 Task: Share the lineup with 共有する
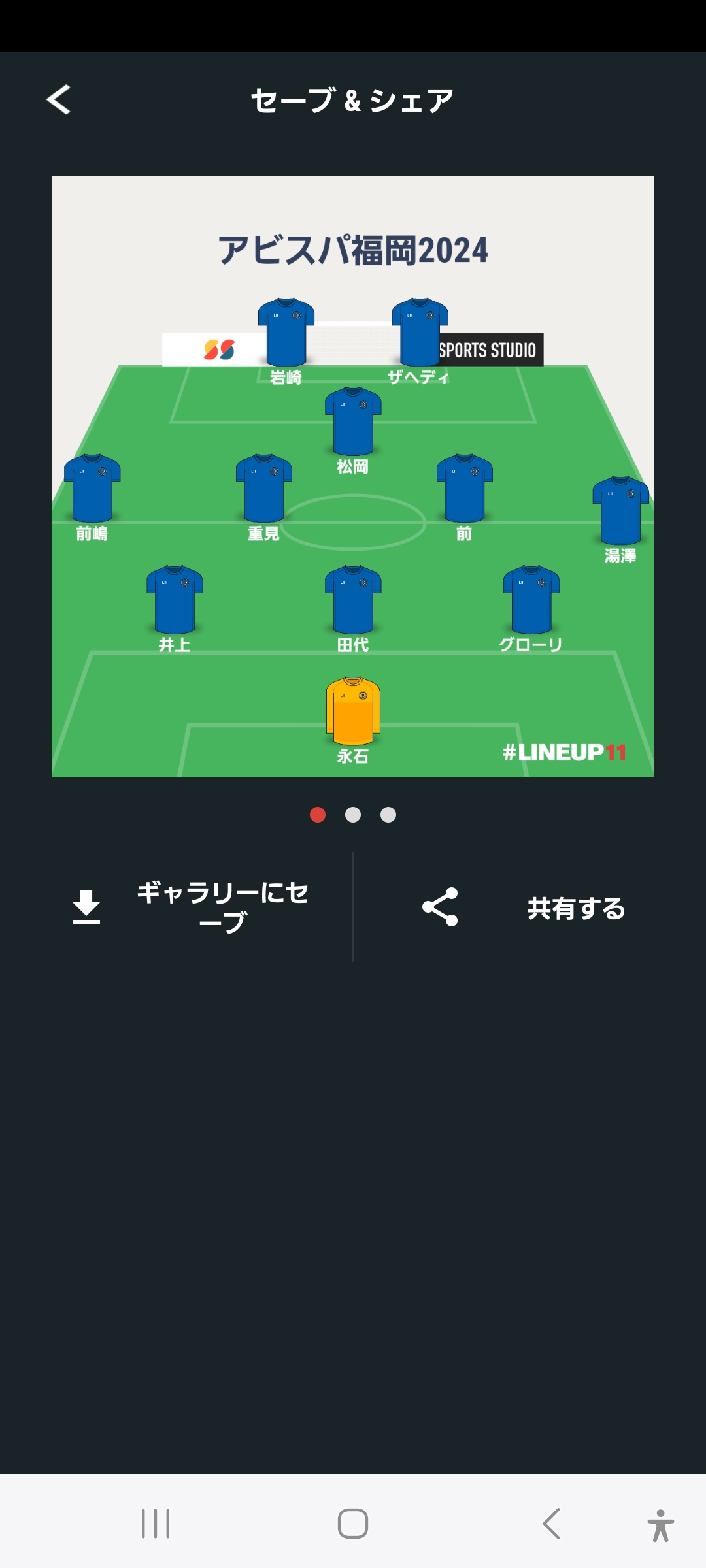tap(523, 907)
